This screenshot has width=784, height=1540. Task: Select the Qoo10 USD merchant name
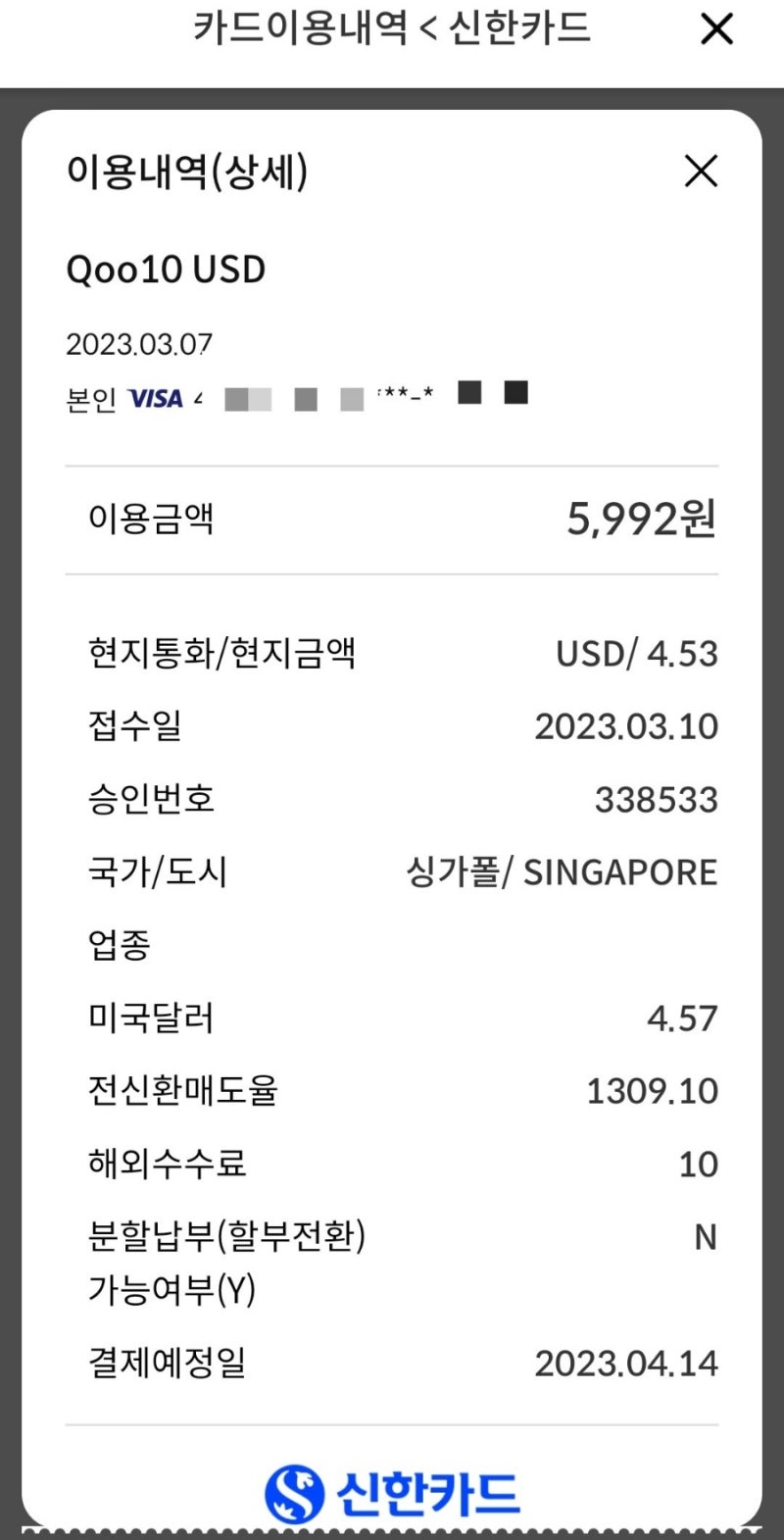[x=167, y=269]
